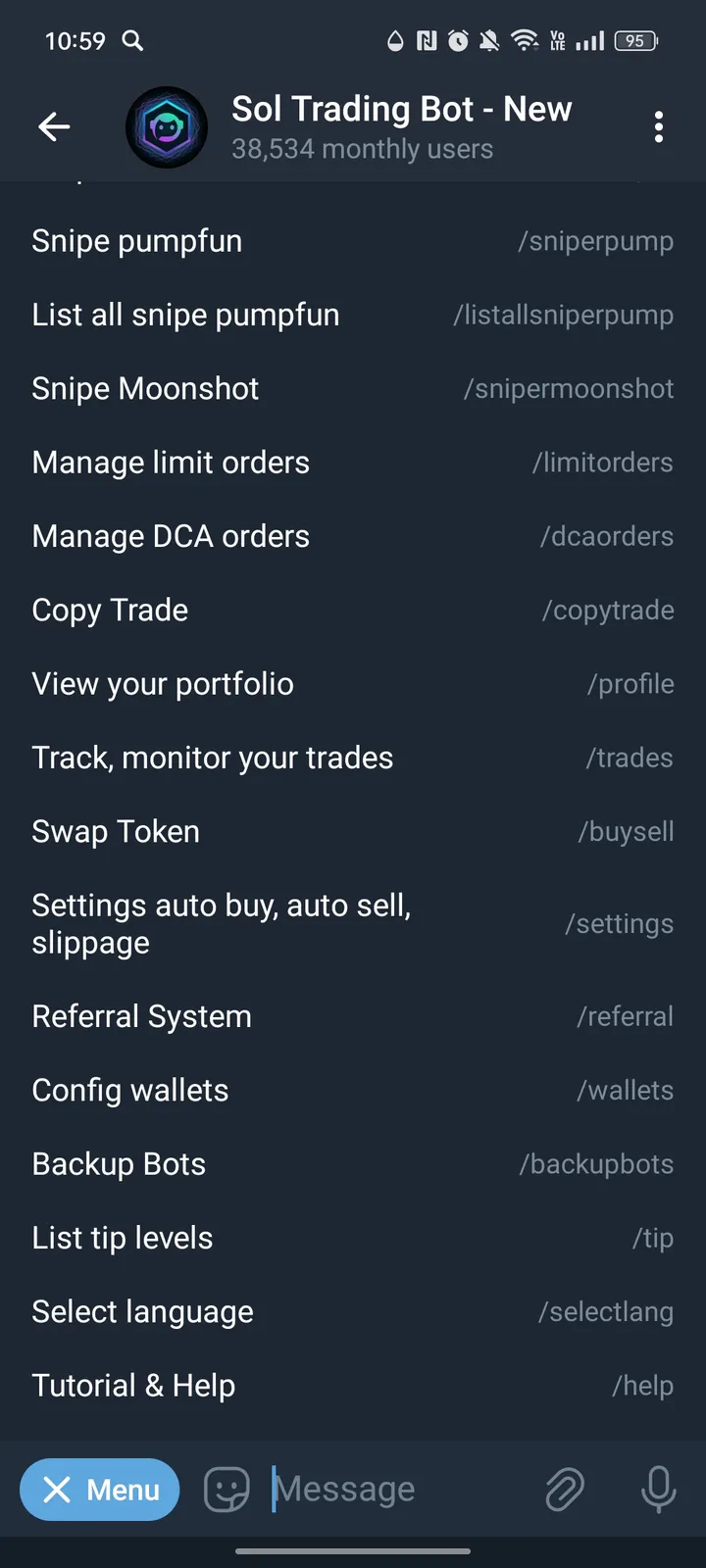Open the emoji and sticker picker
The height and width of the screenshot is (1568, 706).
226,1489
